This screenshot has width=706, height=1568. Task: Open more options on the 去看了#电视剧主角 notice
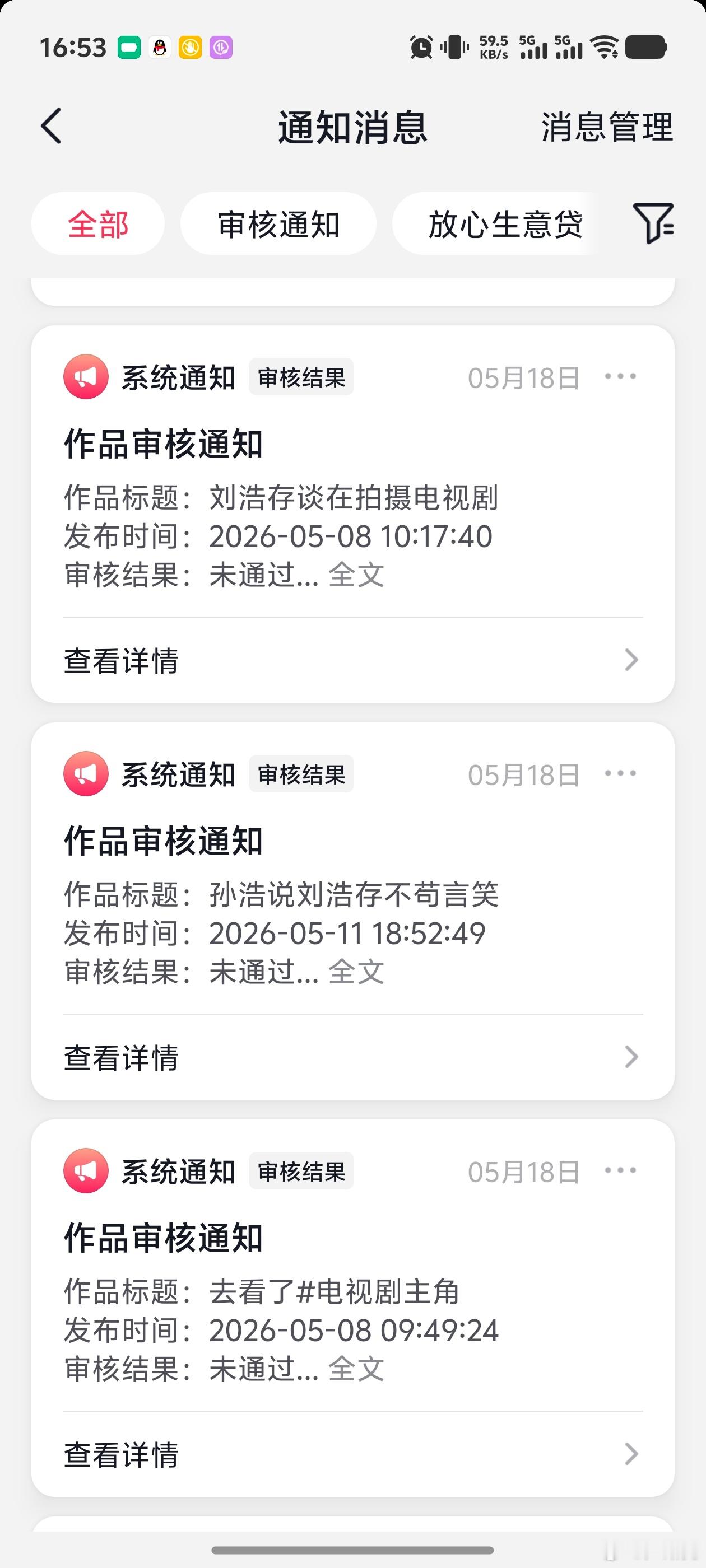[x=621, y=1170]
